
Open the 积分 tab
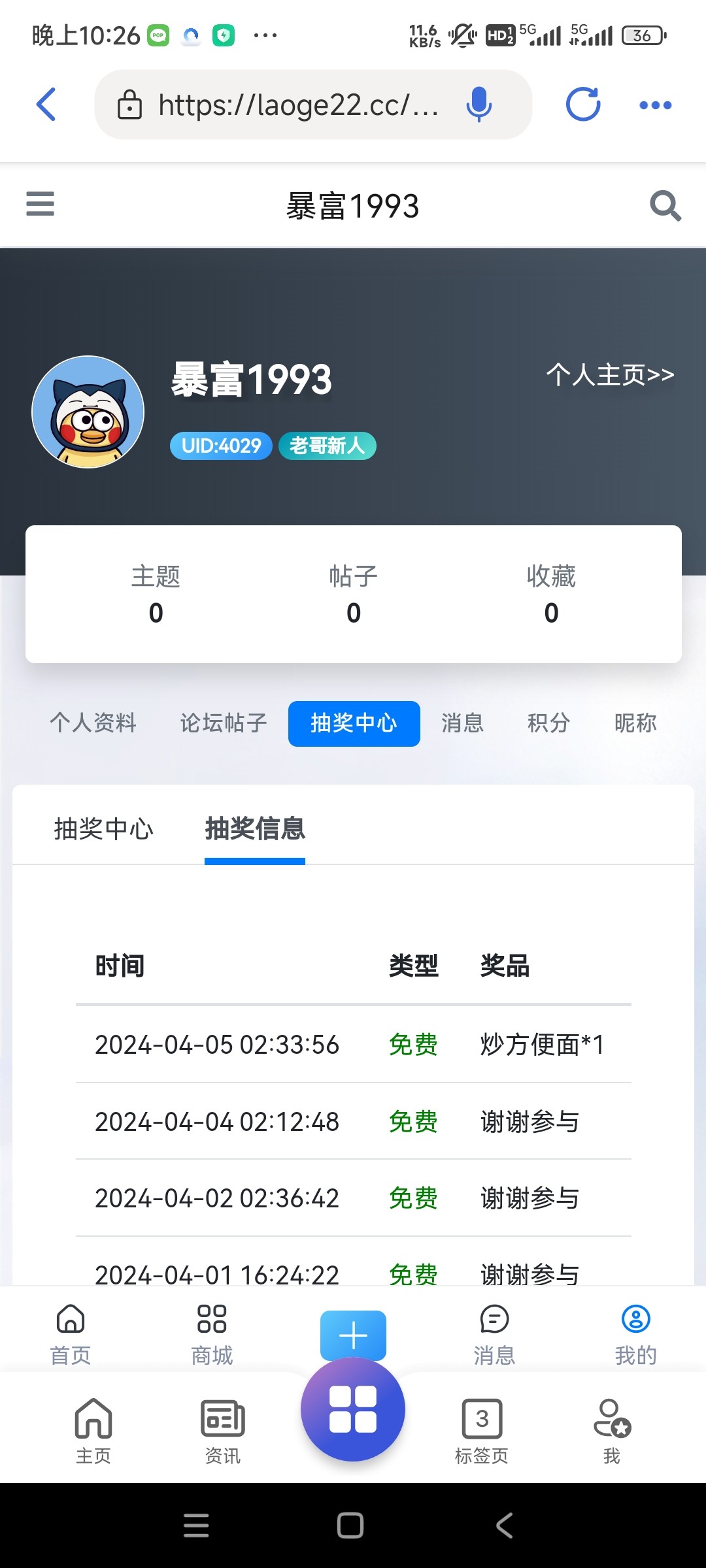tap(548, 723)
